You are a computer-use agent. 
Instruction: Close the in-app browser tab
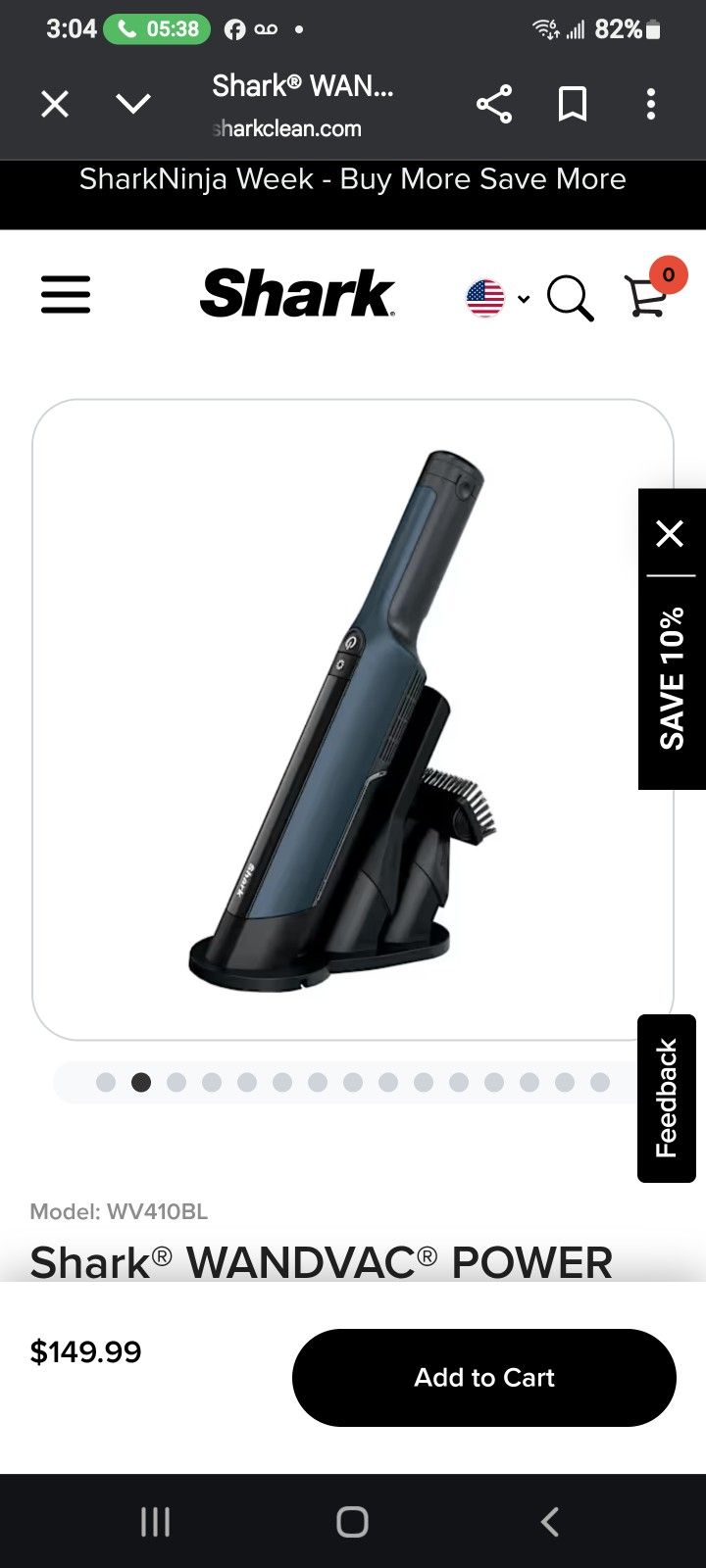point(55,104)
